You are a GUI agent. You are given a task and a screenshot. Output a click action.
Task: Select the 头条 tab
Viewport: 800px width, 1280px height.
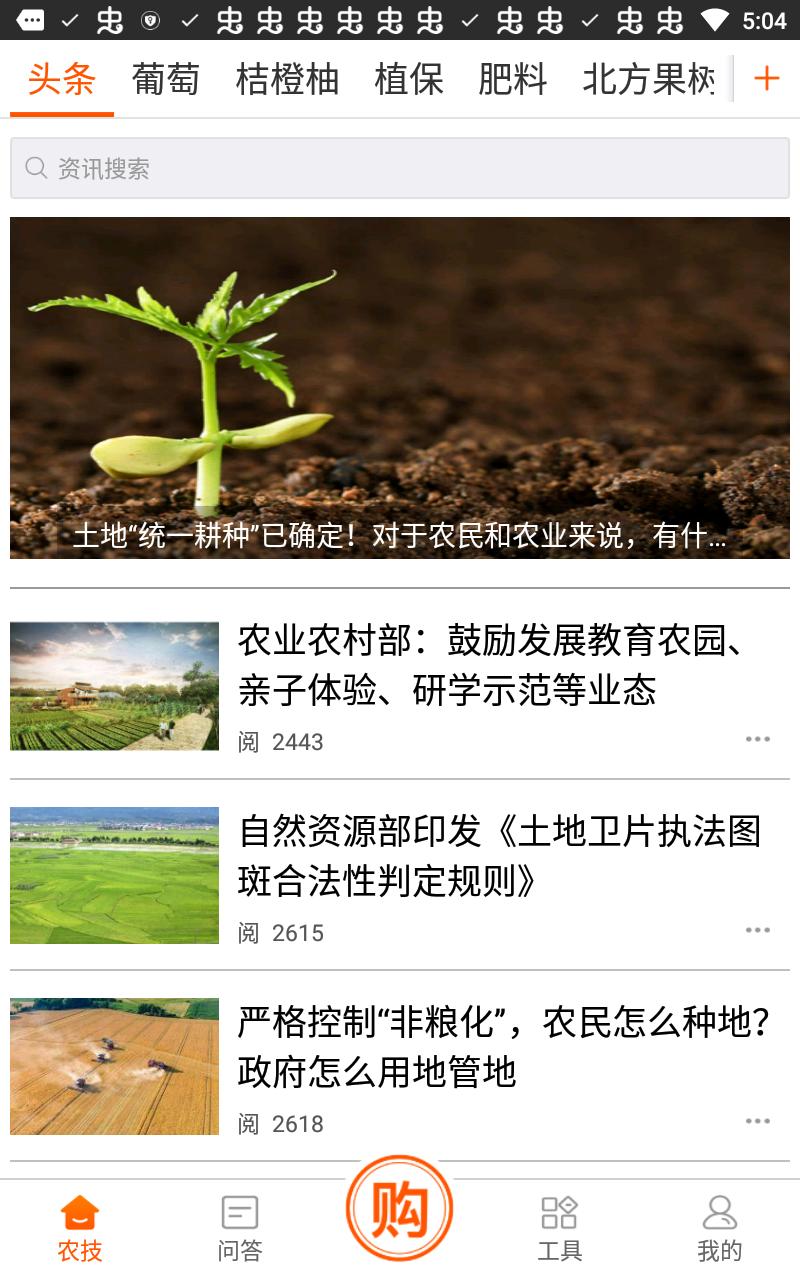62,80
